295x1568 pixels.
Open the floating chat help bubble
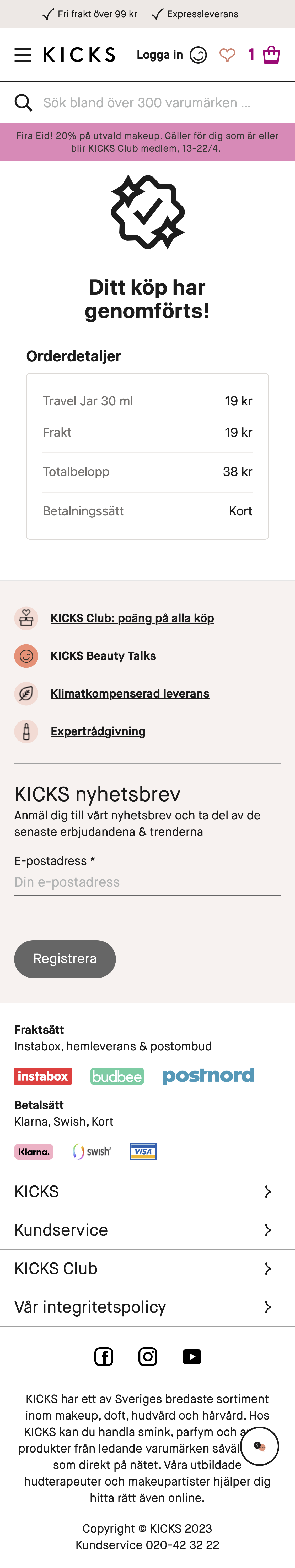pos(260,1446)
